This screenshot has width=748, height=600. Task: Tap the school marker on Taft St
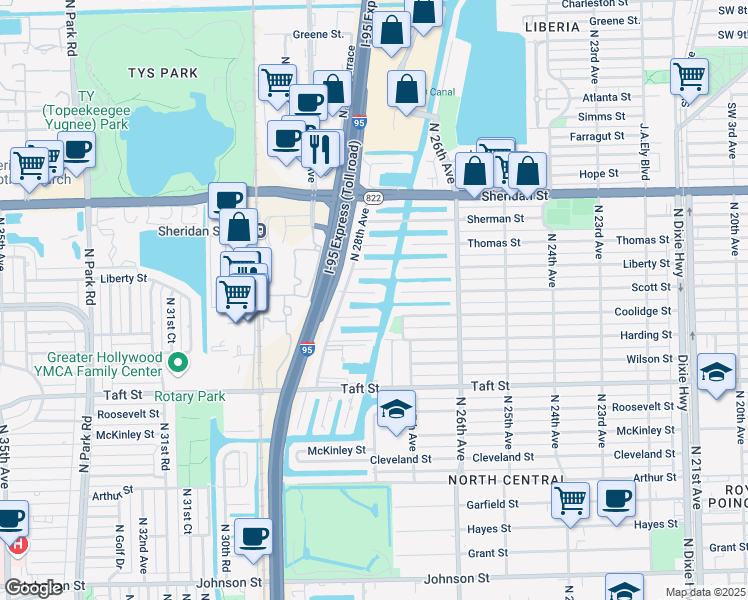pyautogui.click(x=397, y=409)
